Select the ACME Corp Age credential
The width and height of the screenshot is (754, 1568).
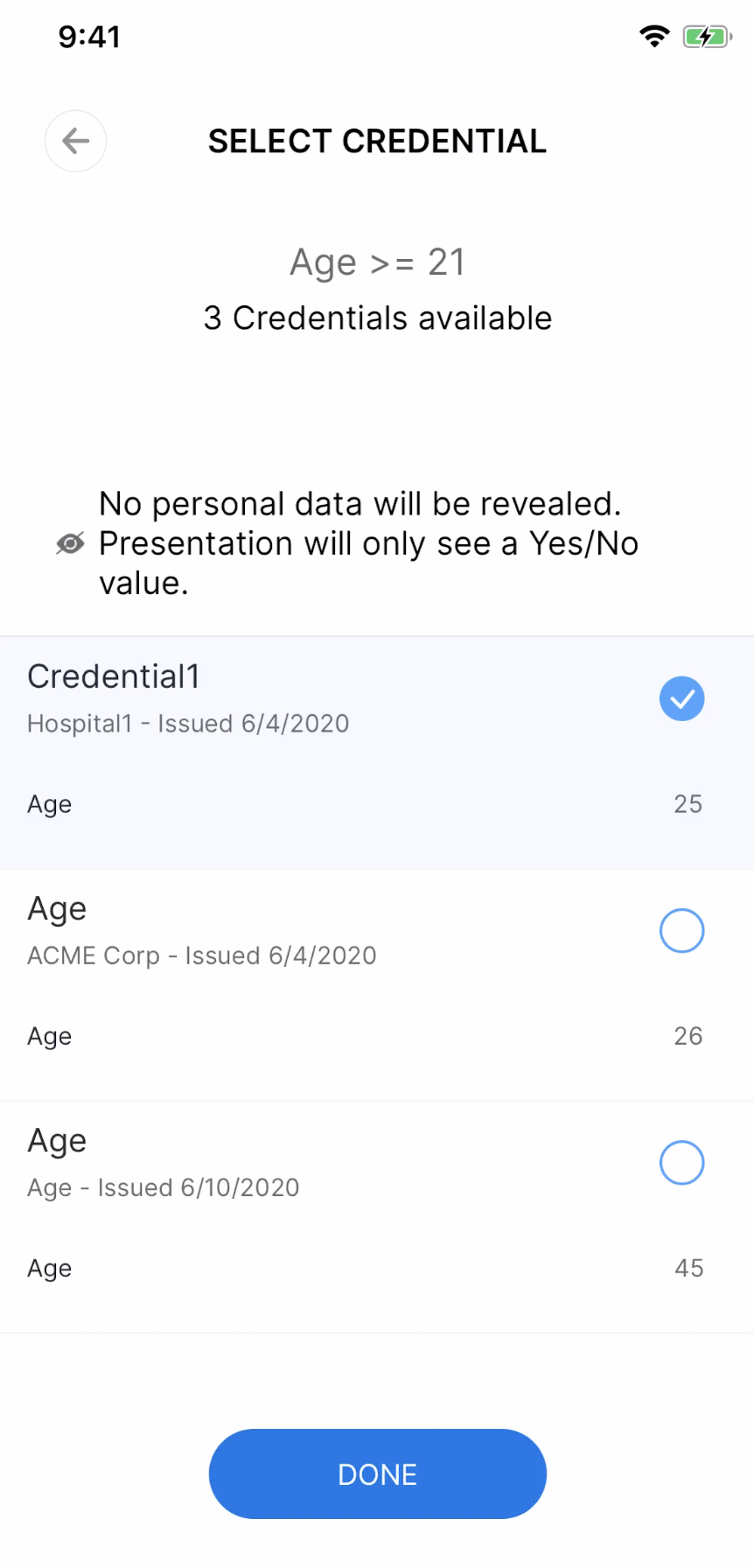pyautogui.click(x=681, y=930)
